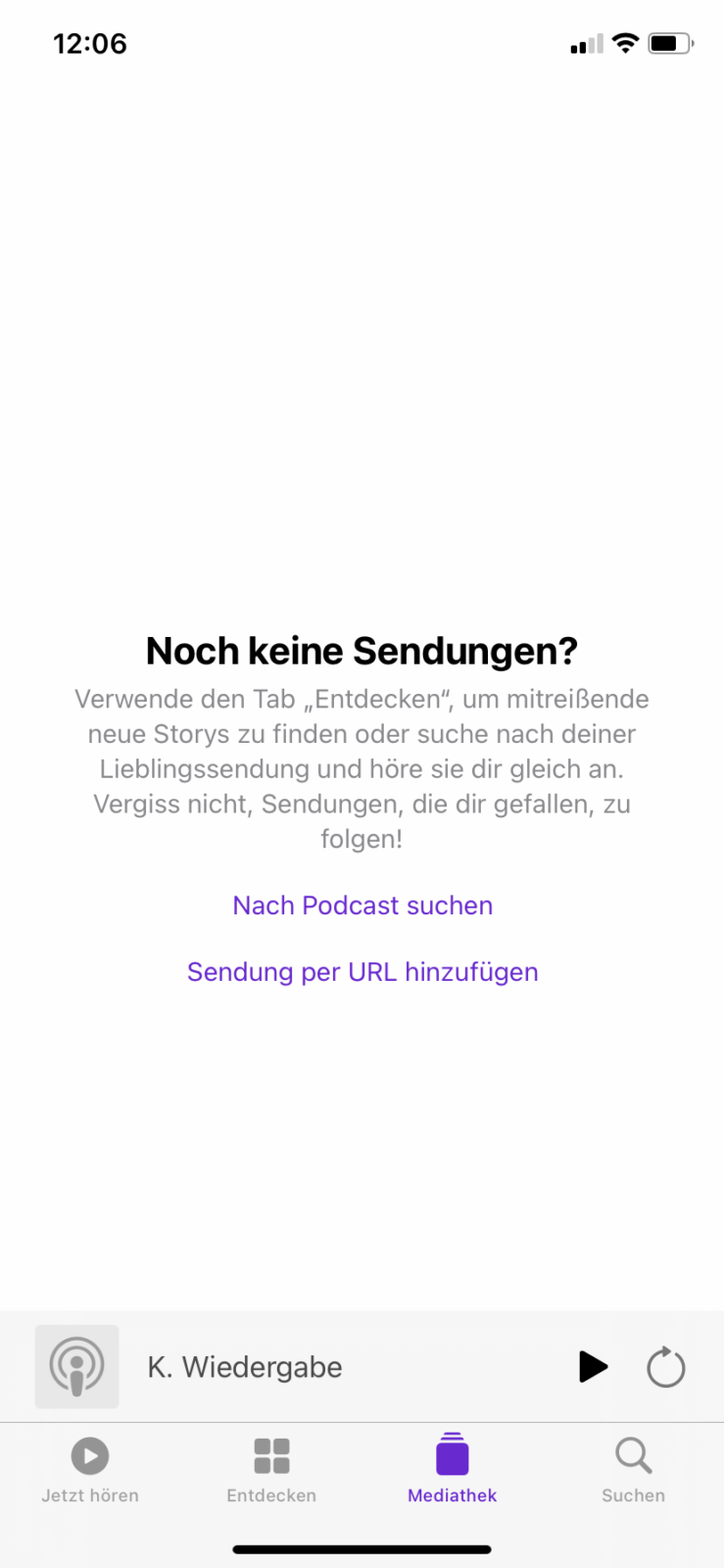The image size is (724, 1568).
Task: Open Sendung per URL hinzufügen
Action: click(x=362, y=972)
